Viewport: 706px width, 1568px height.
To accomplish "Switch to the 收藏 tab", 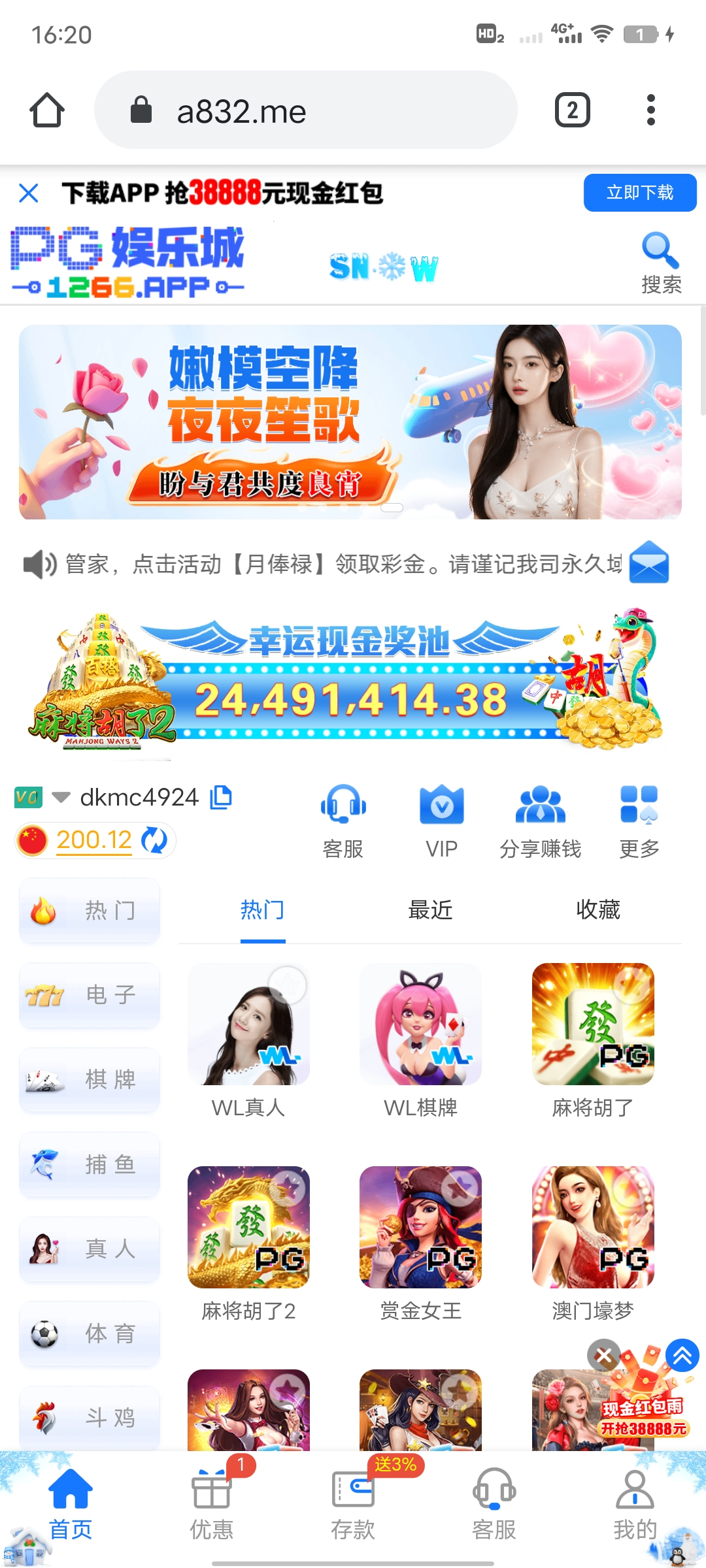I will pyautogui.click(x=597, y=910).
